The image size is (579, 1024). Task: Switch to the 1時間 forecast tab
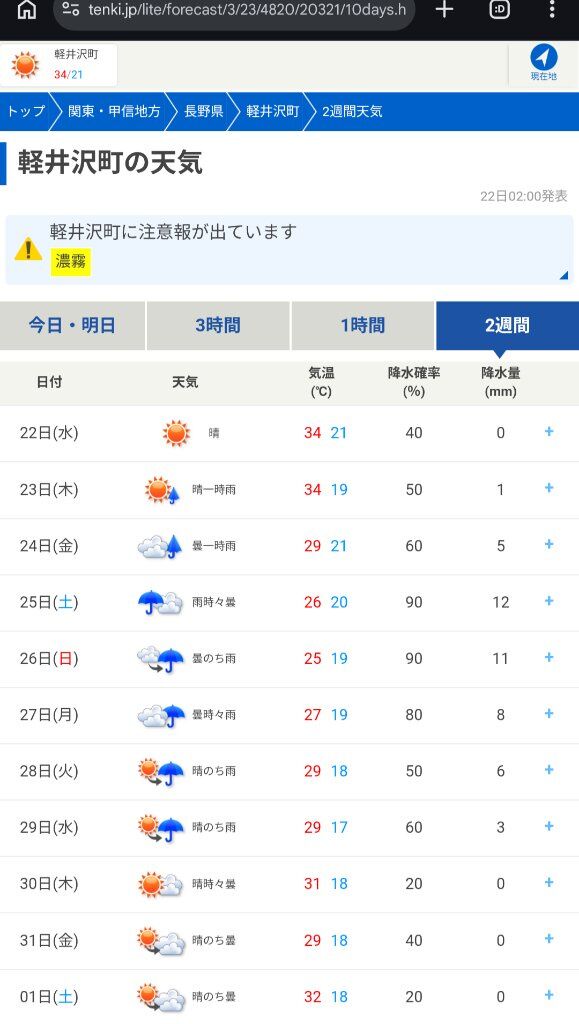tap(363, 325)
